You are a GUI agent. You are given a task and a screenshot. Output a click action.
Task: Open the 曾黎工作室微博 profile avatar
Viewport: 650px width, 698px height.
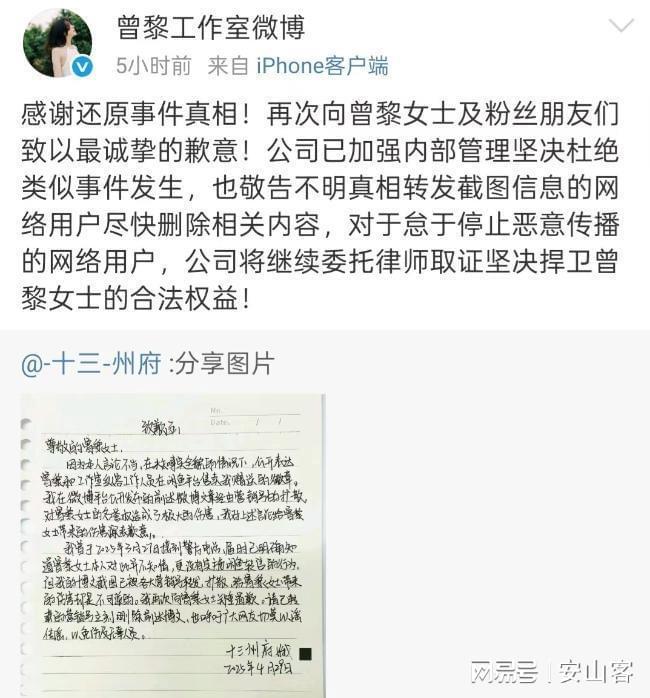57,43
